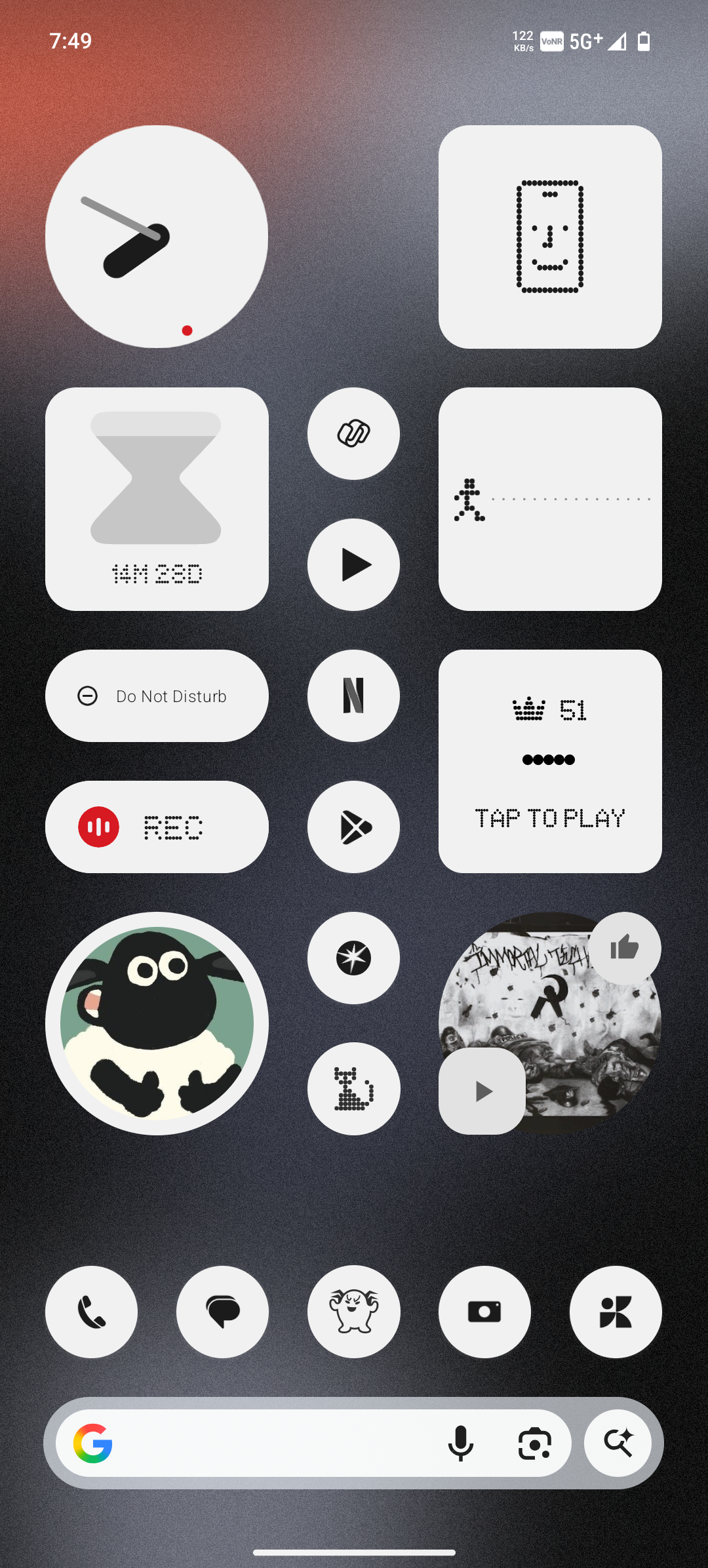708x1568 pixels.
Task: Open the walking steps pedometer widget
Action: pos(550,499)
